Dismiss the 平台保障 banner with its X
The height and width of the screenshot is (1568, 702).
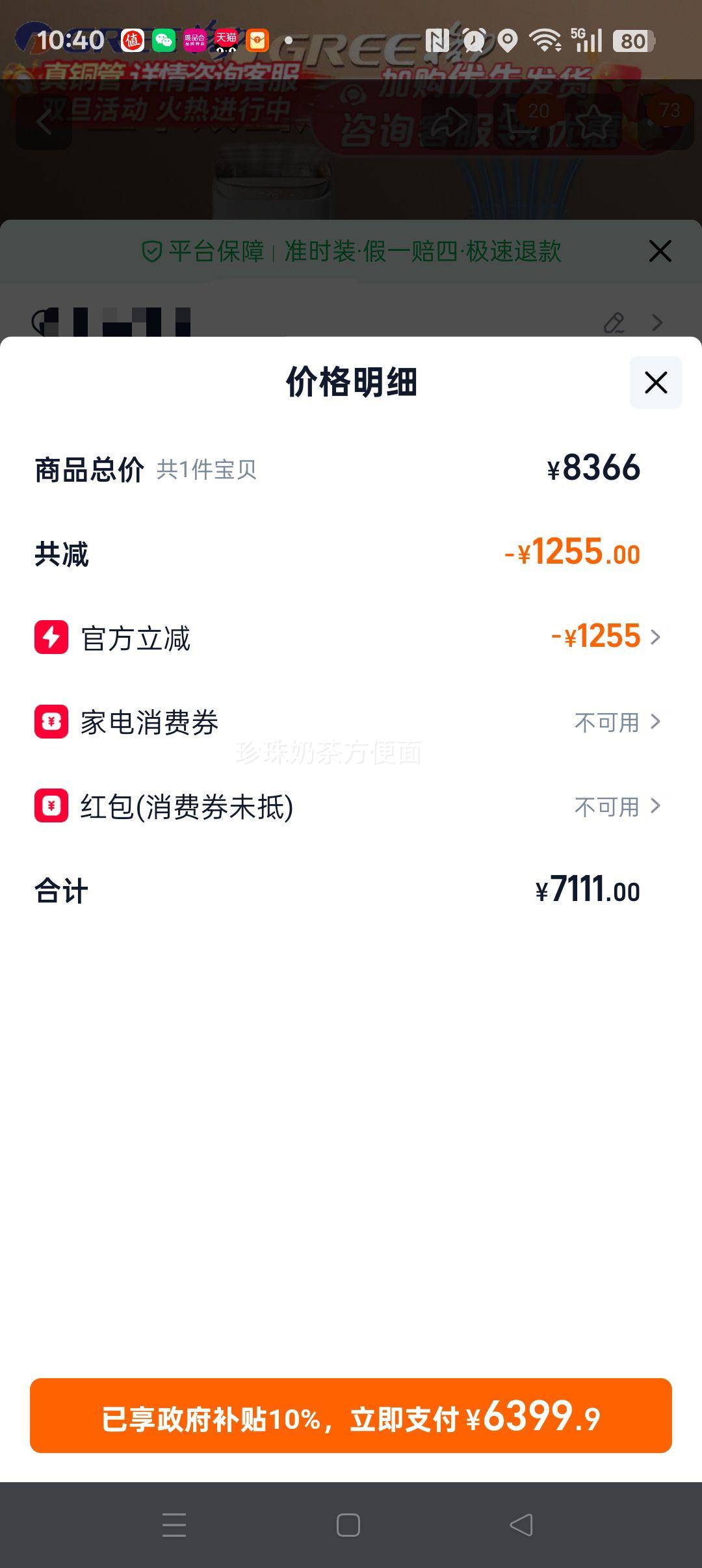pos(660,251)
